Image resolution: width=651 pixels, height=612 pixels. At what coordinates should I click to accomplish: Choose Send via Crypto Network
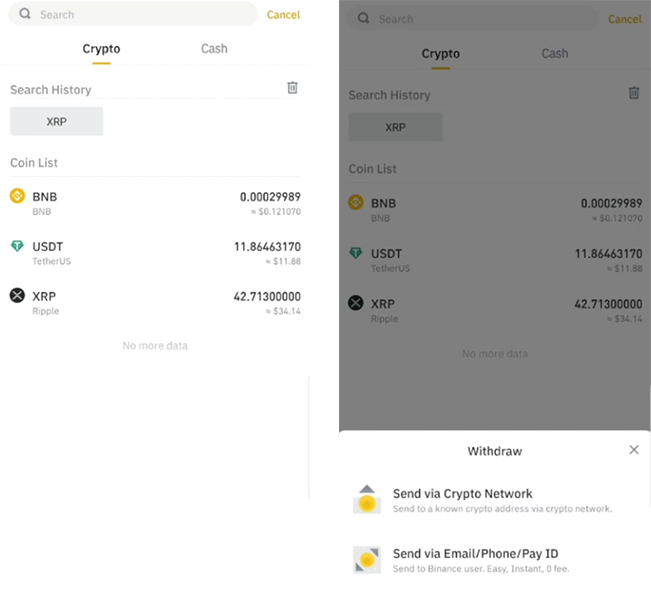pyautogui.click(x=462, y=498)
